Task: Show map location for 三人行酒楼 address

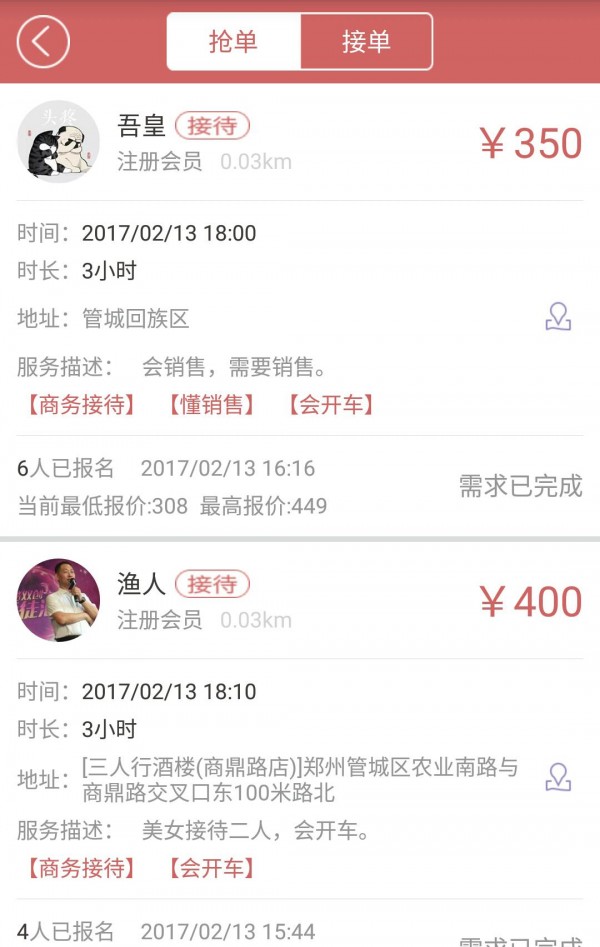Action: coord(558,777)
